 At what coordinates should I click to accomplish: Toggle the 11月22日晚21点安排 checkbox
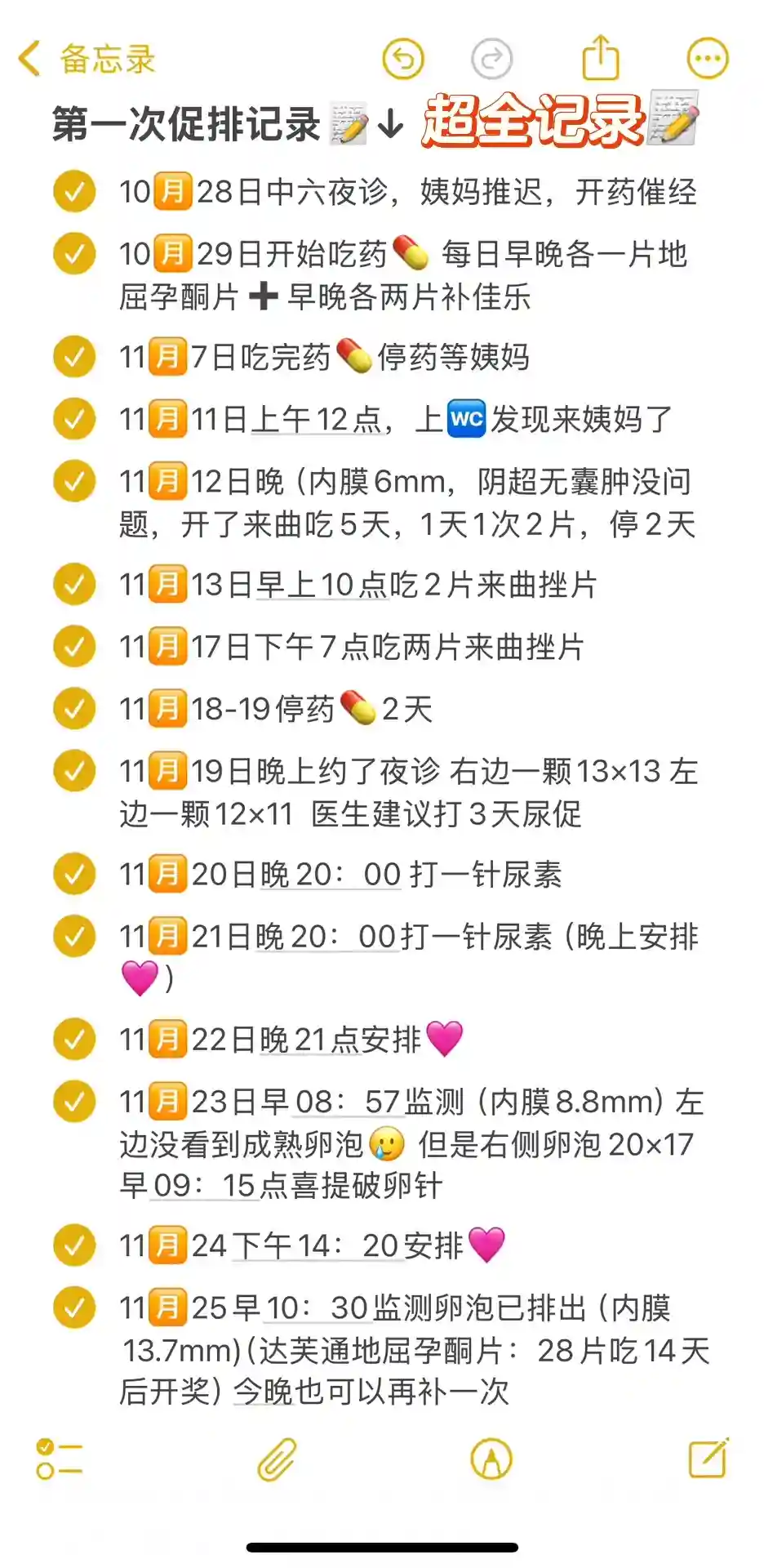pos(74,1039)
